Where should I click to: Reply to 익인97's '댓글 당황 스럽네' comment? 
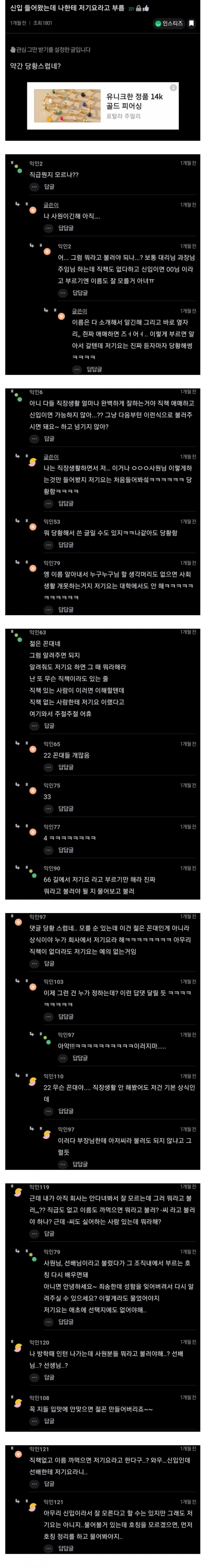coord(49,963)
